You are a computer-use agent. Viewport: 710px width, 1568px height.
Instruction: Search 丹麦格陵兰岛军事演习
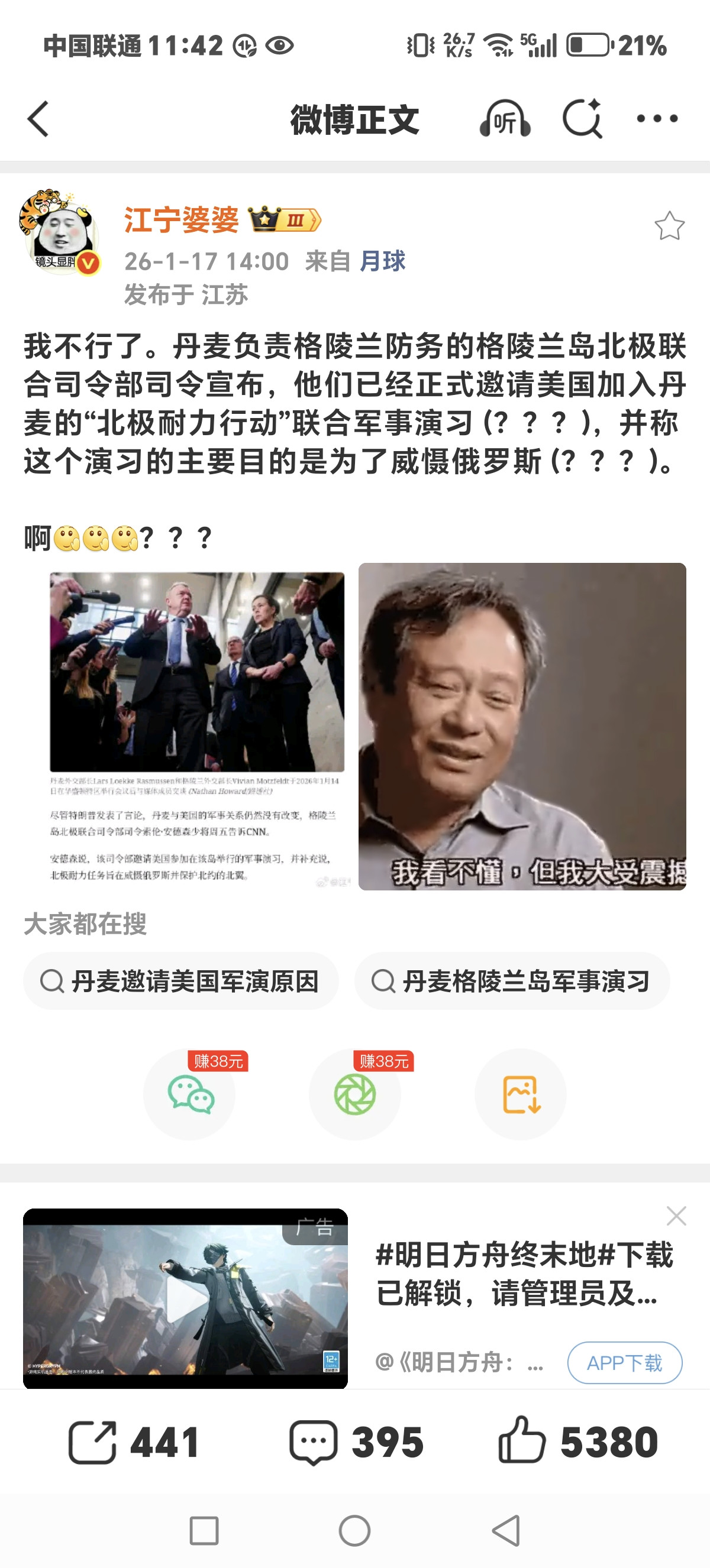512,981
